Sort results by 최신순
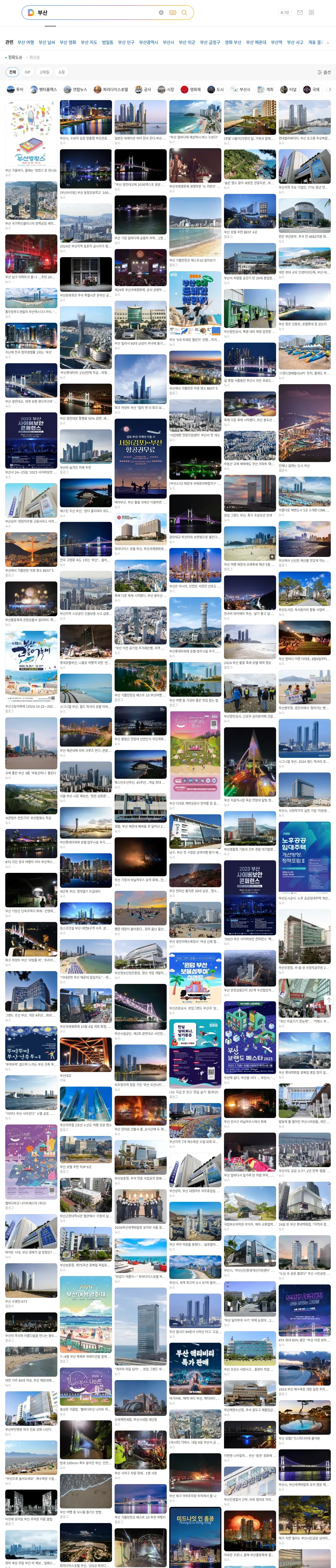The width and height of the screenshot is (336, 1568). 35,57
